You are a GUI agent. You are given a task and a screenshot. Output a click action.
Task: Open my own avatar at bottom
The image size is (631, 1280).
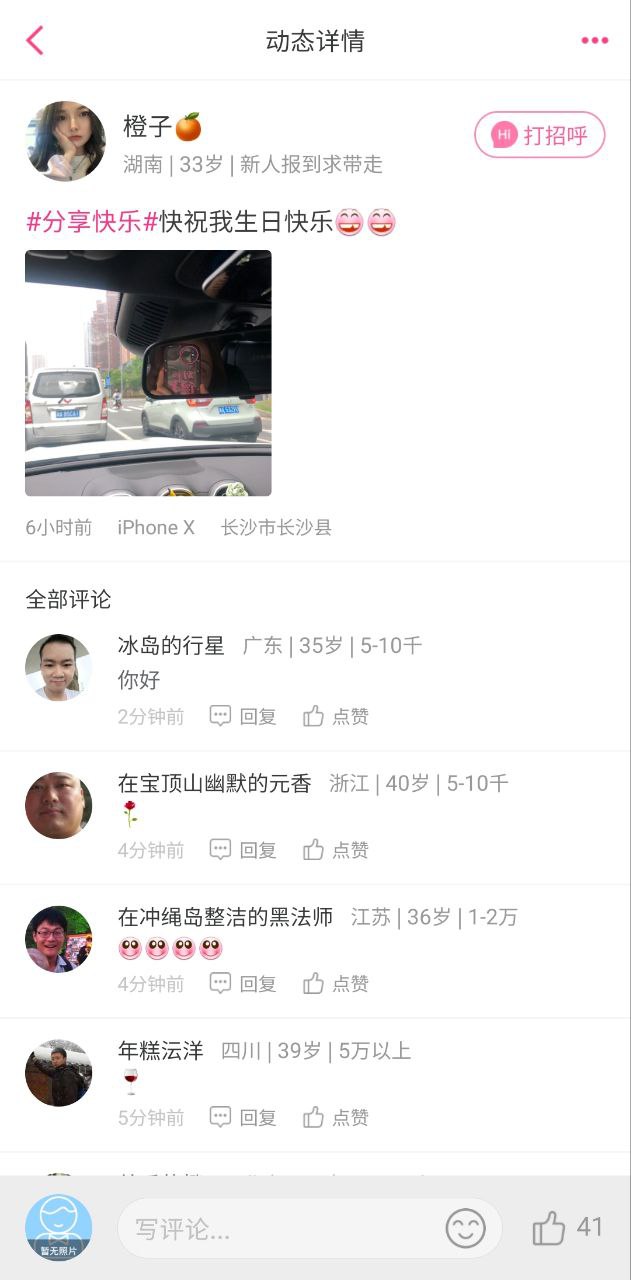tap(58, 1227)
